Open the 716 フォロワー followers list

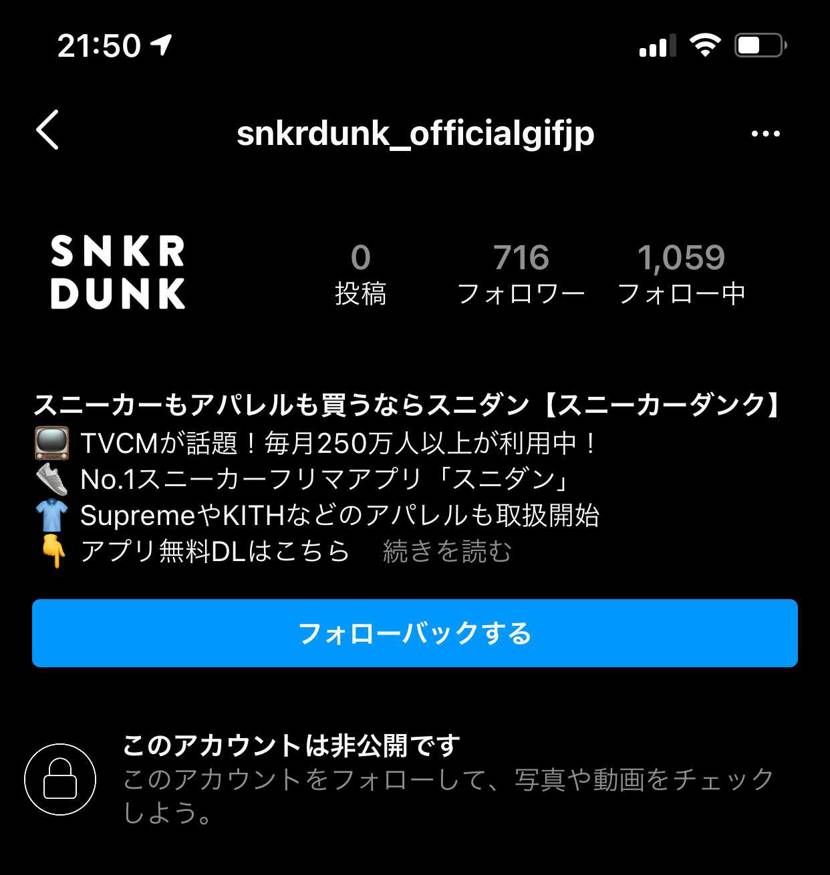pyautogui.click(x=521, y=270)
